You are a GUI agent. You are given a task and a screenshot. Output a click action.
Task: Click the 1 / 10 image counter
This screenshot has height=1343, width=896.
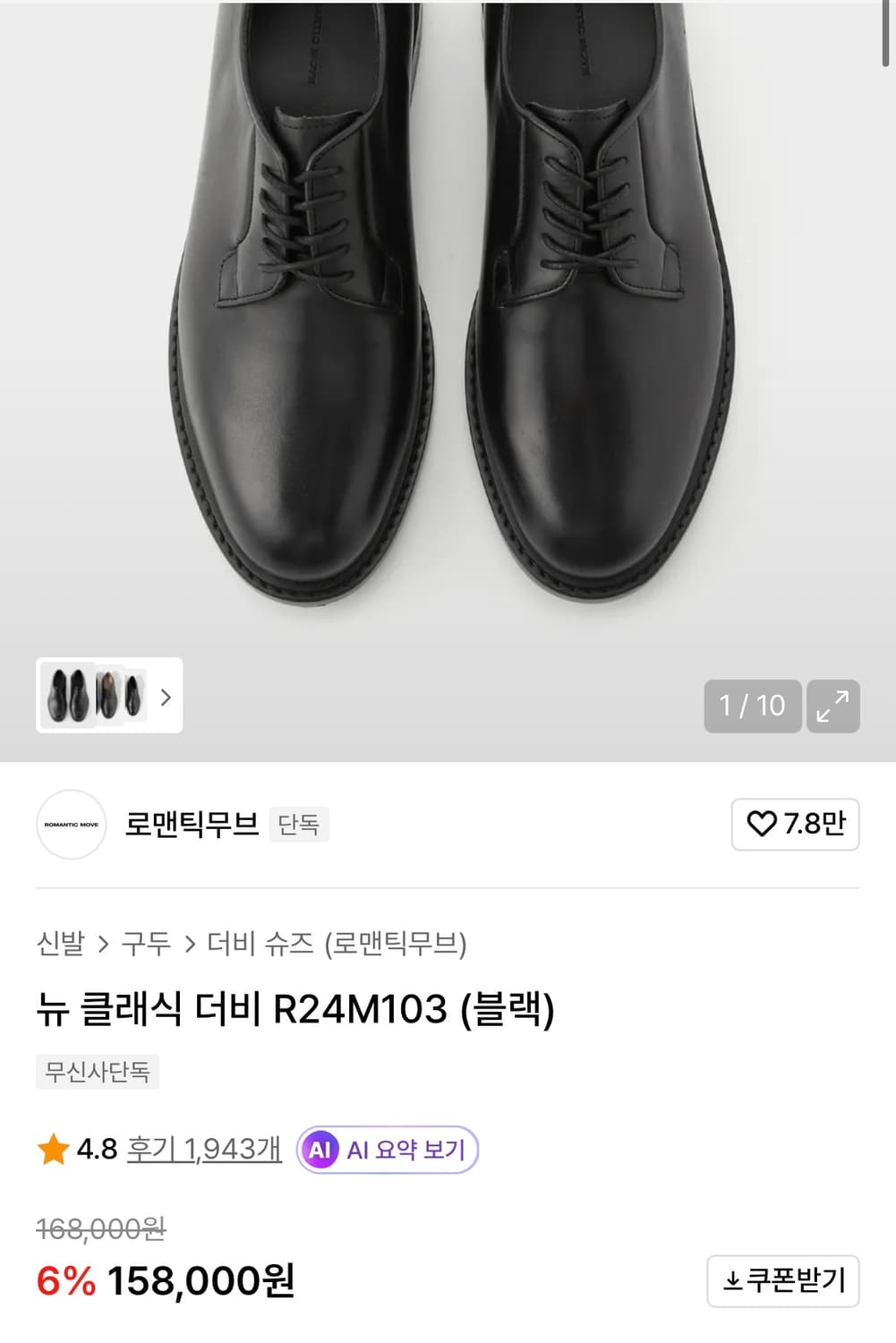(x=753, y=707)
